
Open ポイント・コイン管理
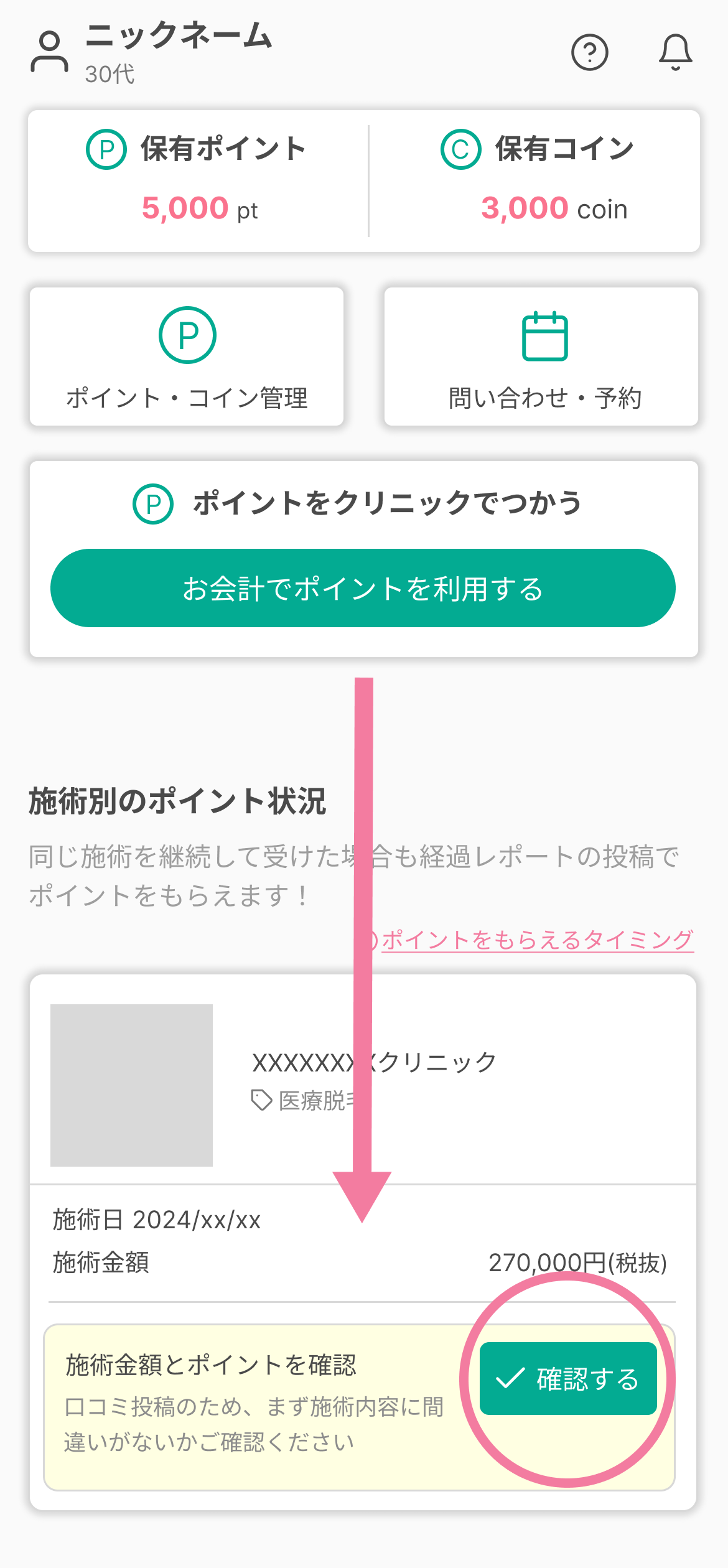click(187, 357)
